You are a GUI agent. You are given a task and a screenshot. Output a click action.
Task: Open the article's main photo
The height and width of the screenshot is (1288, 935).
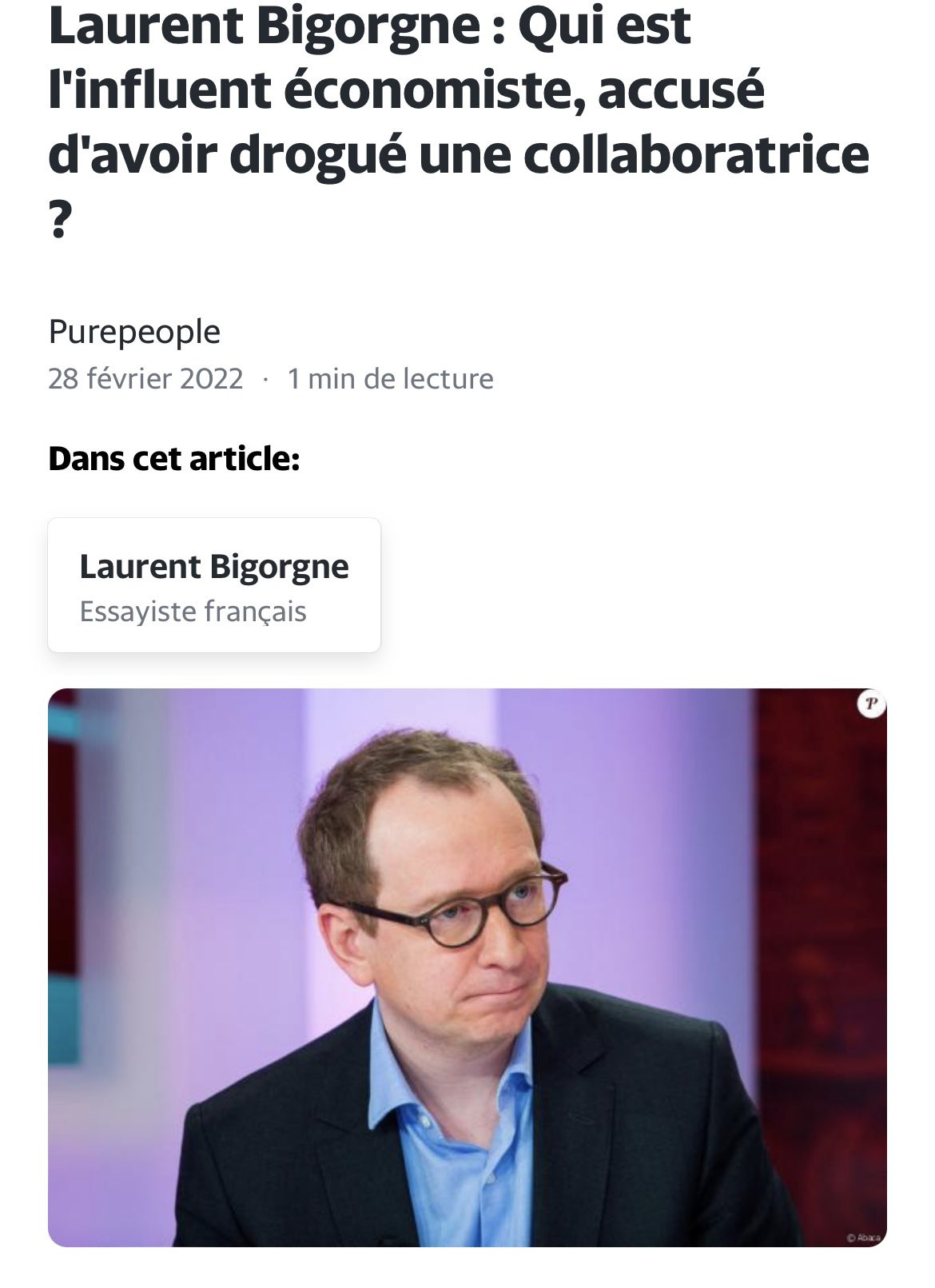coord(467,967)
